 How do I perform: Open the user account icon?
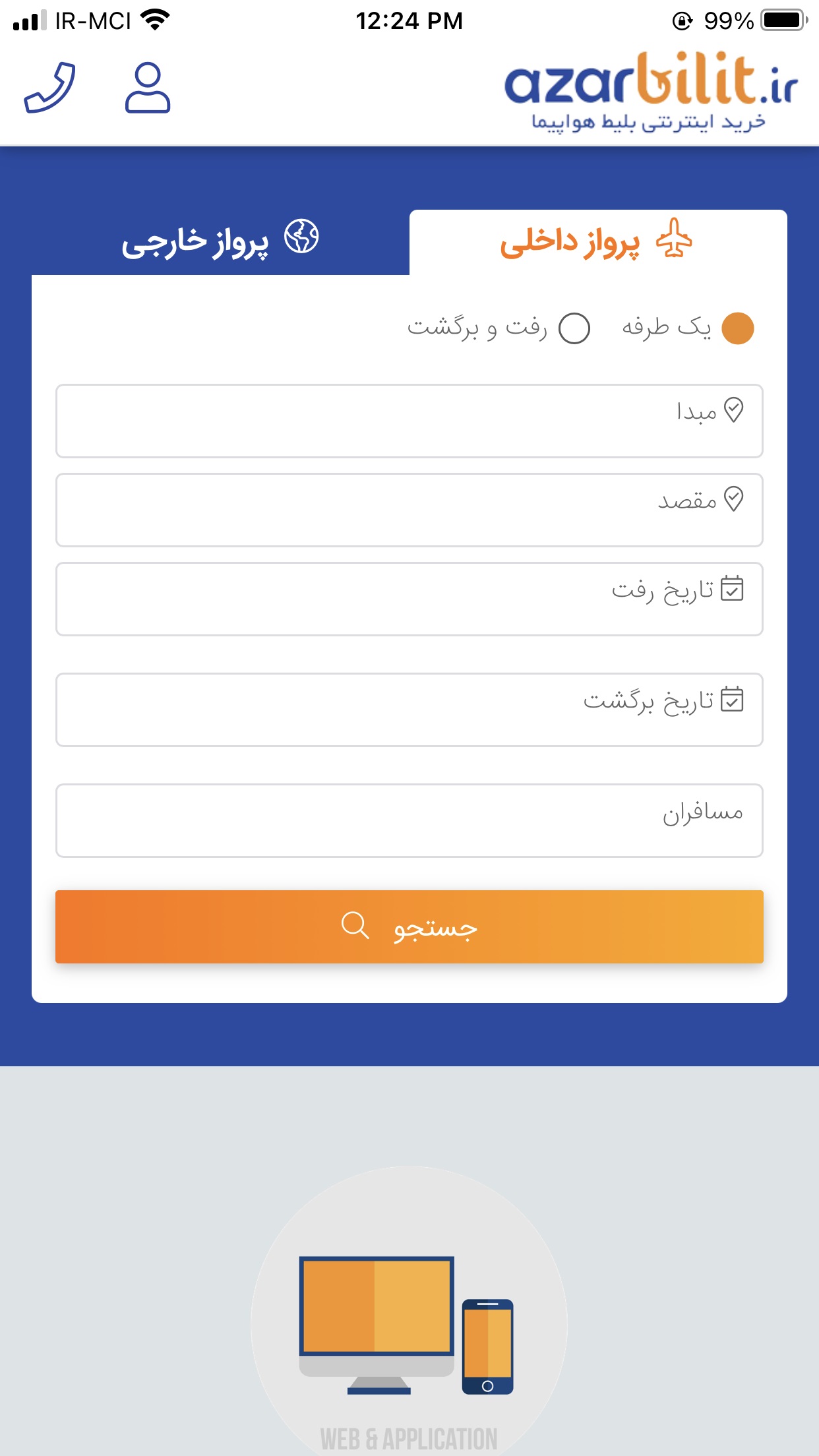coord(148,88)
